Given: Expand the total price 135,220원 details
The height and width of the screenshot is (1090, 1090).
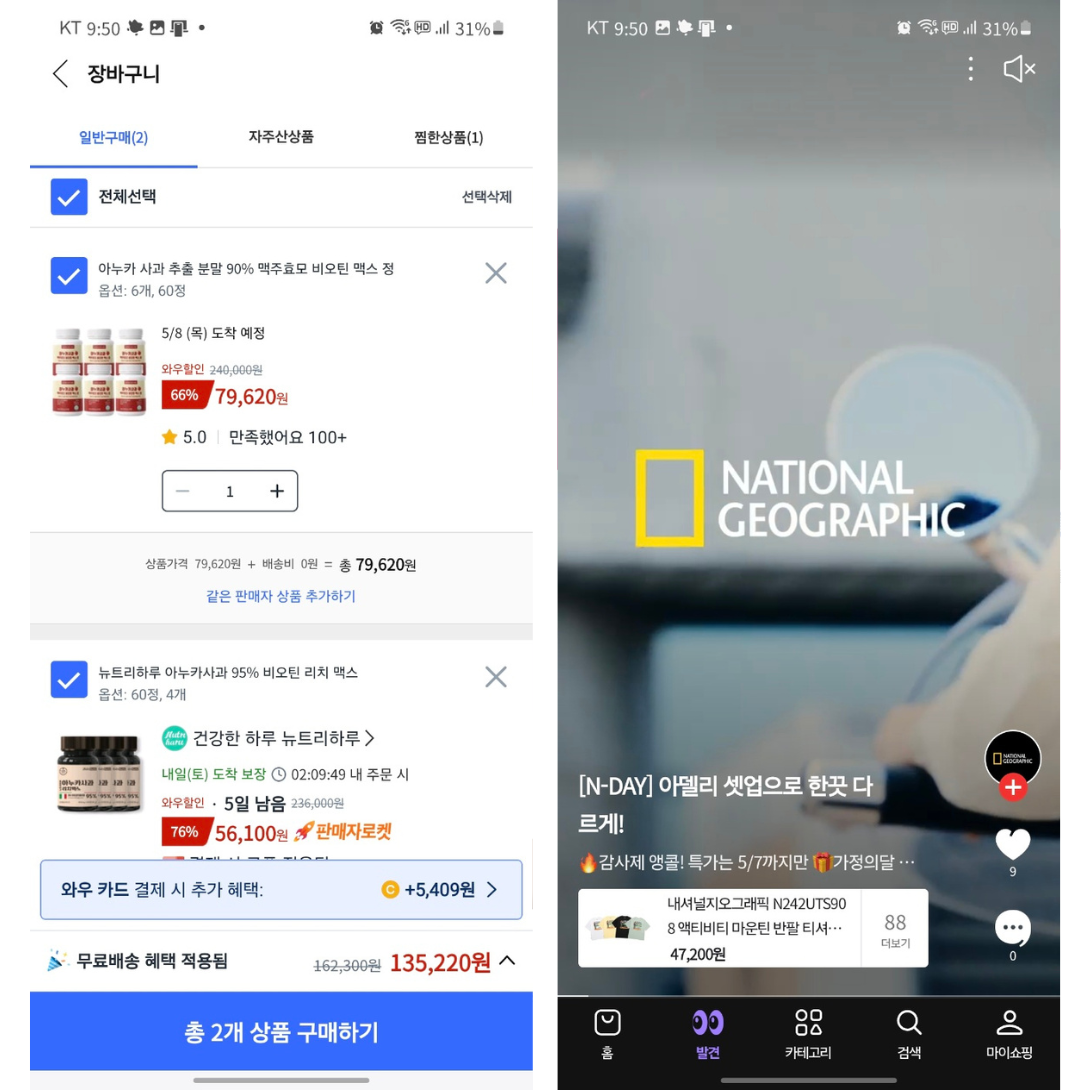Looking at the screenshot, I should (508, 961).
